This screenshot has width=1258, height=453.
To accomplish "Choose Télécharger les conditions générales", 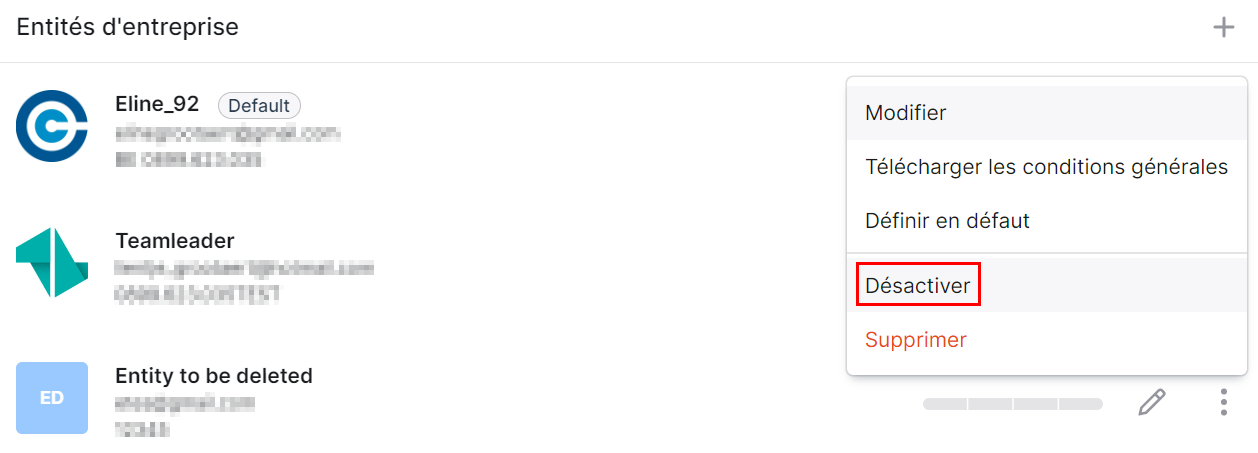I will 1045,167.
